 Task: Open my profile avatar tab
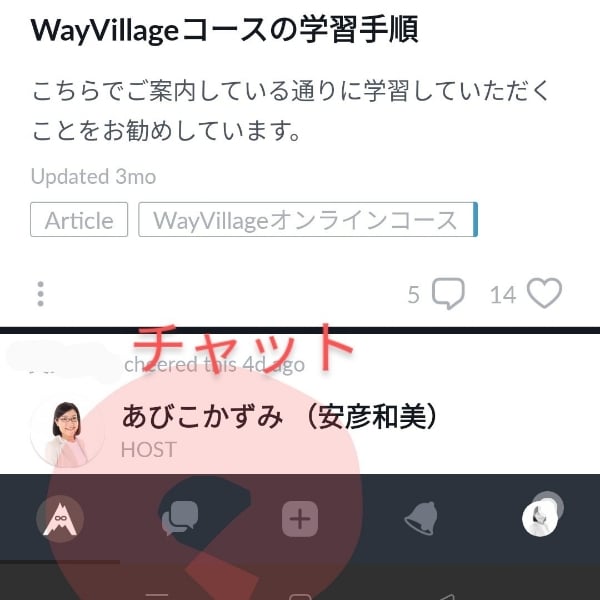pyautogui.click(x=541, y=516)
